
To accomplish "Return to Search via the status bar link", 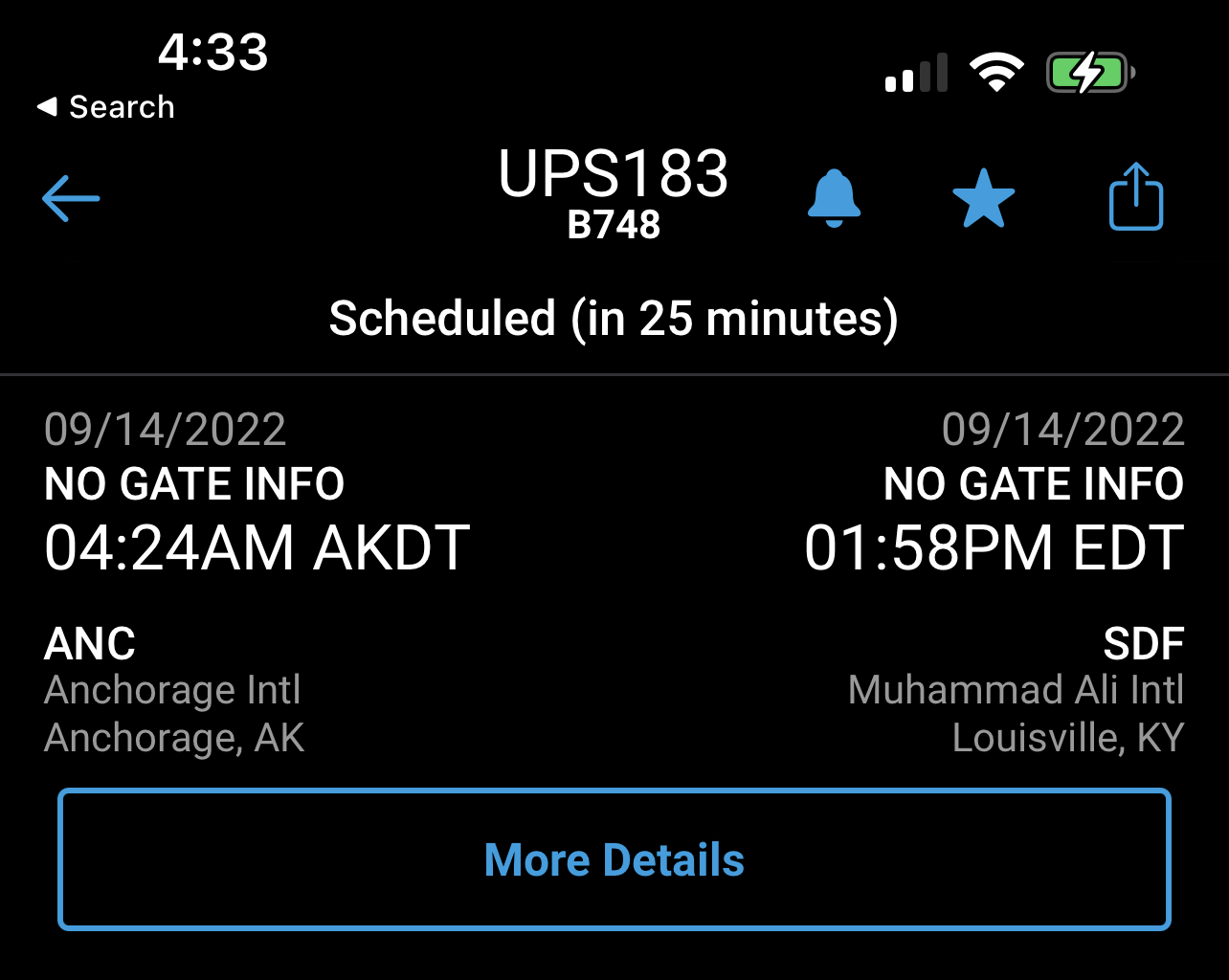I will click(106, 107).
